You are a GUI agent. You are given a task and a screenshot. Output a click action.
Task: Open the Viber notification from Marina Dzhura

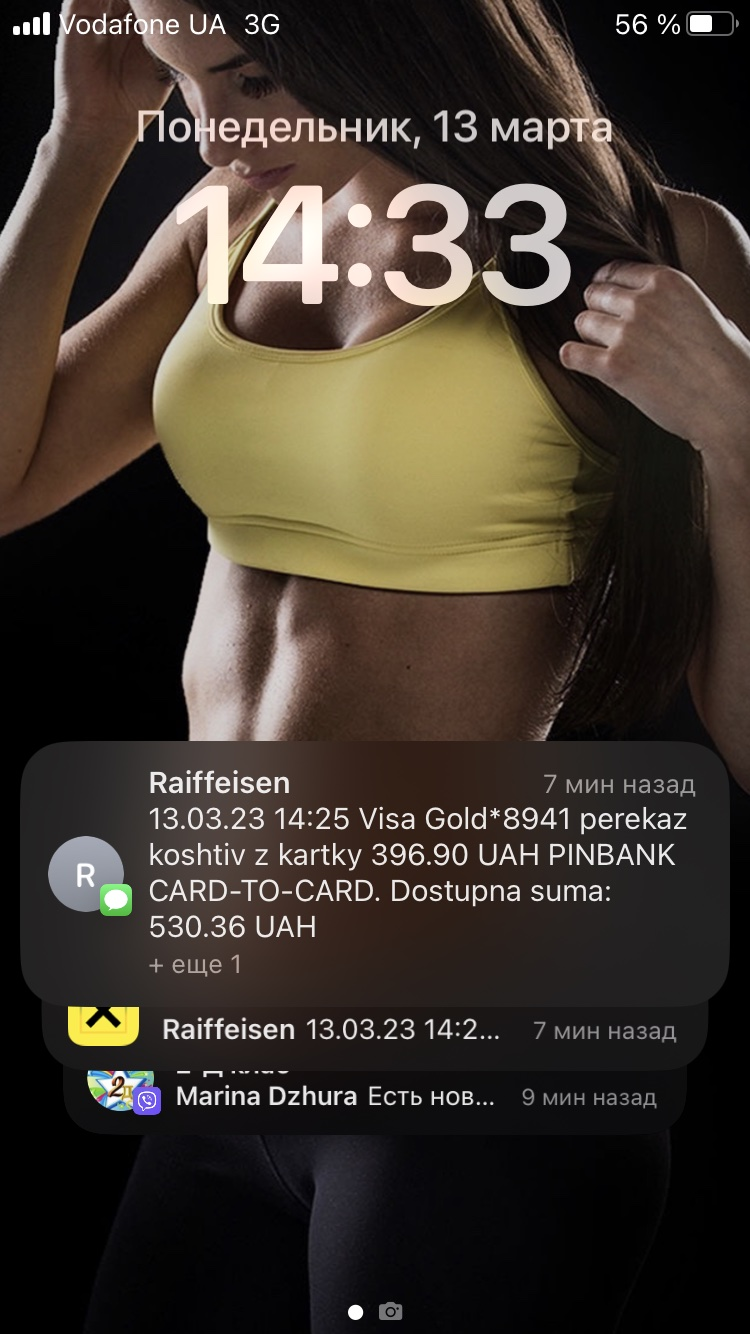tap(375, 1097)
